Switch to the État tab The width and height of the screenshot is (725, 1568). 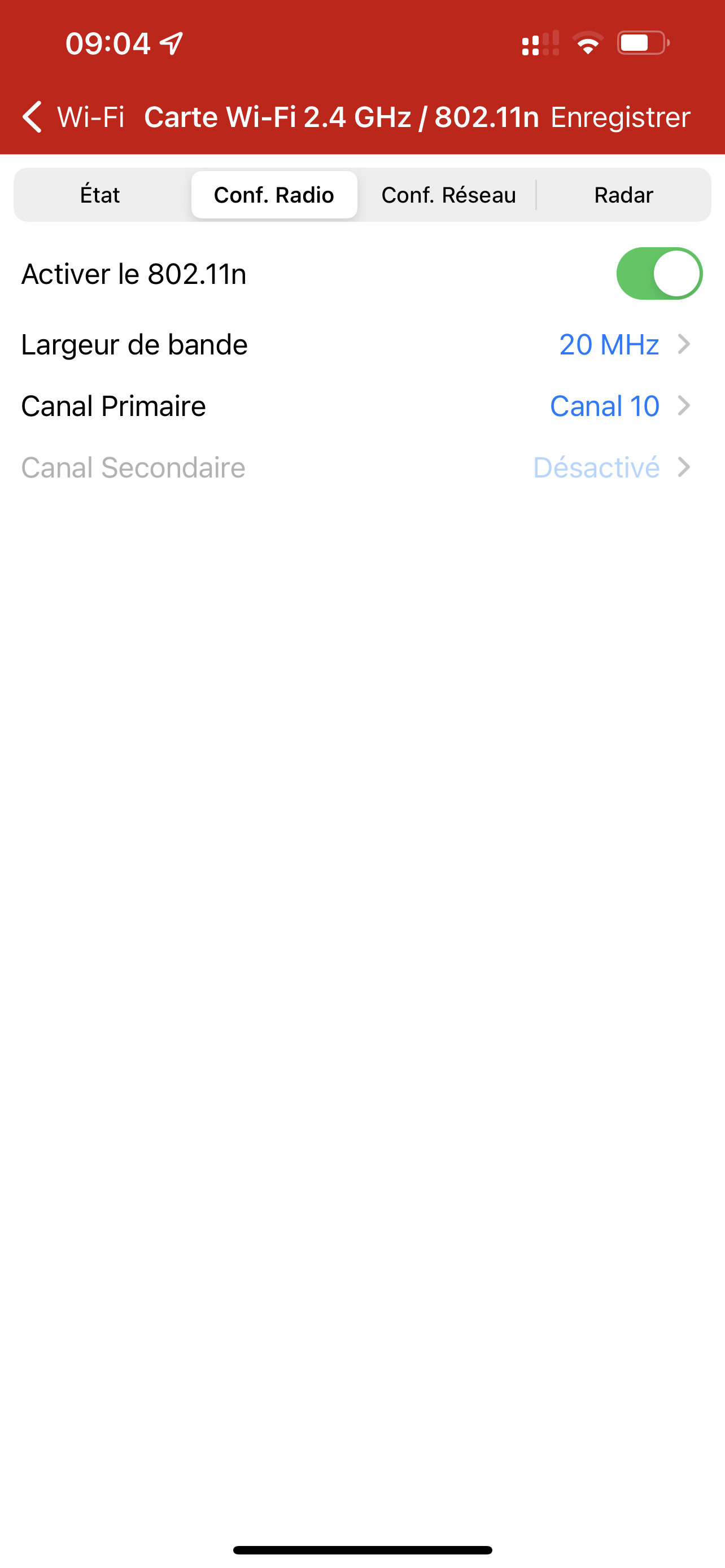tap(101, 195)
